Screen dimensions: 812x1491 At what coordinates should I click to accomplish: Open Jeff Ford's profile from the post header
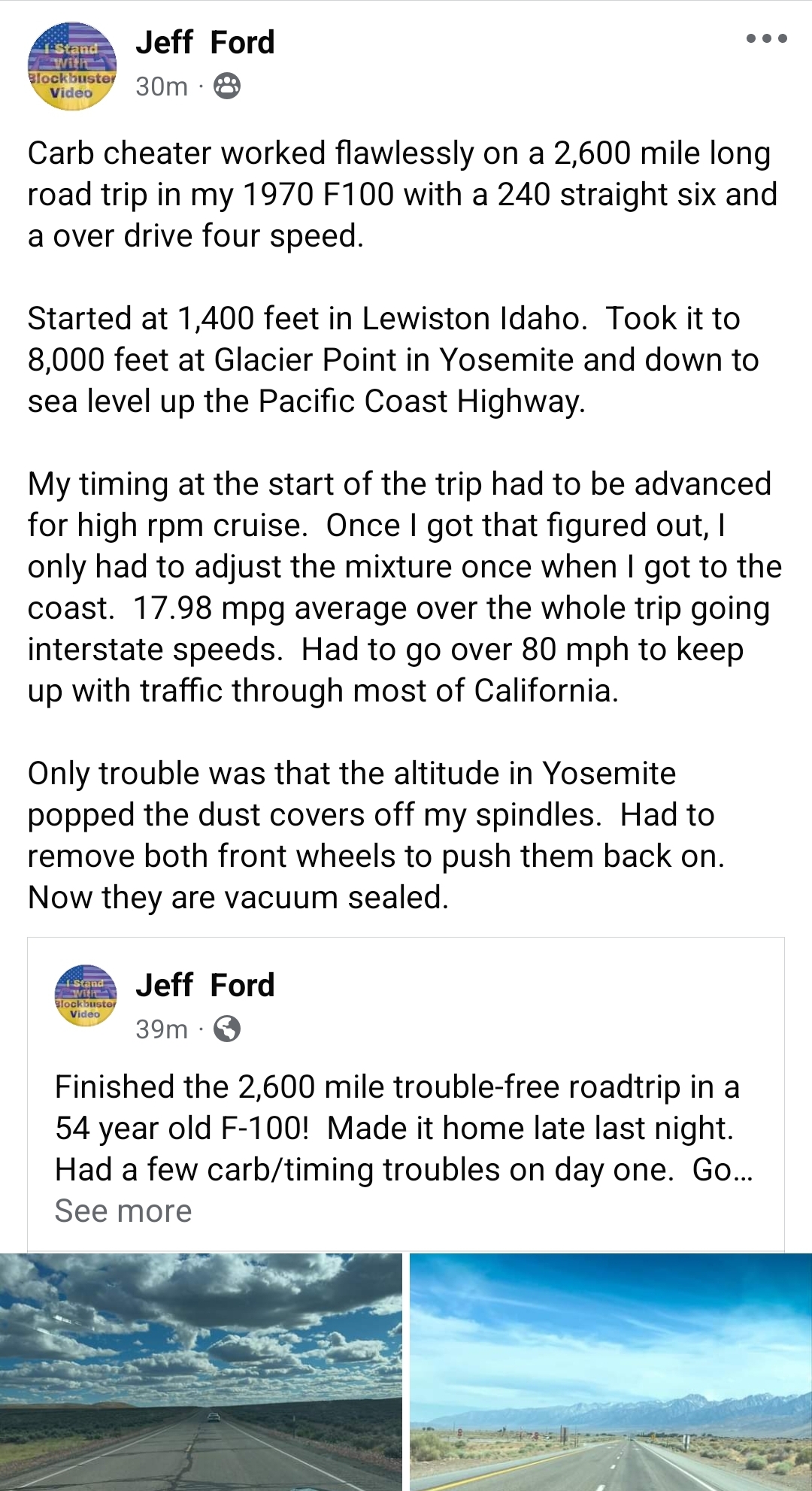click(205, 43)
